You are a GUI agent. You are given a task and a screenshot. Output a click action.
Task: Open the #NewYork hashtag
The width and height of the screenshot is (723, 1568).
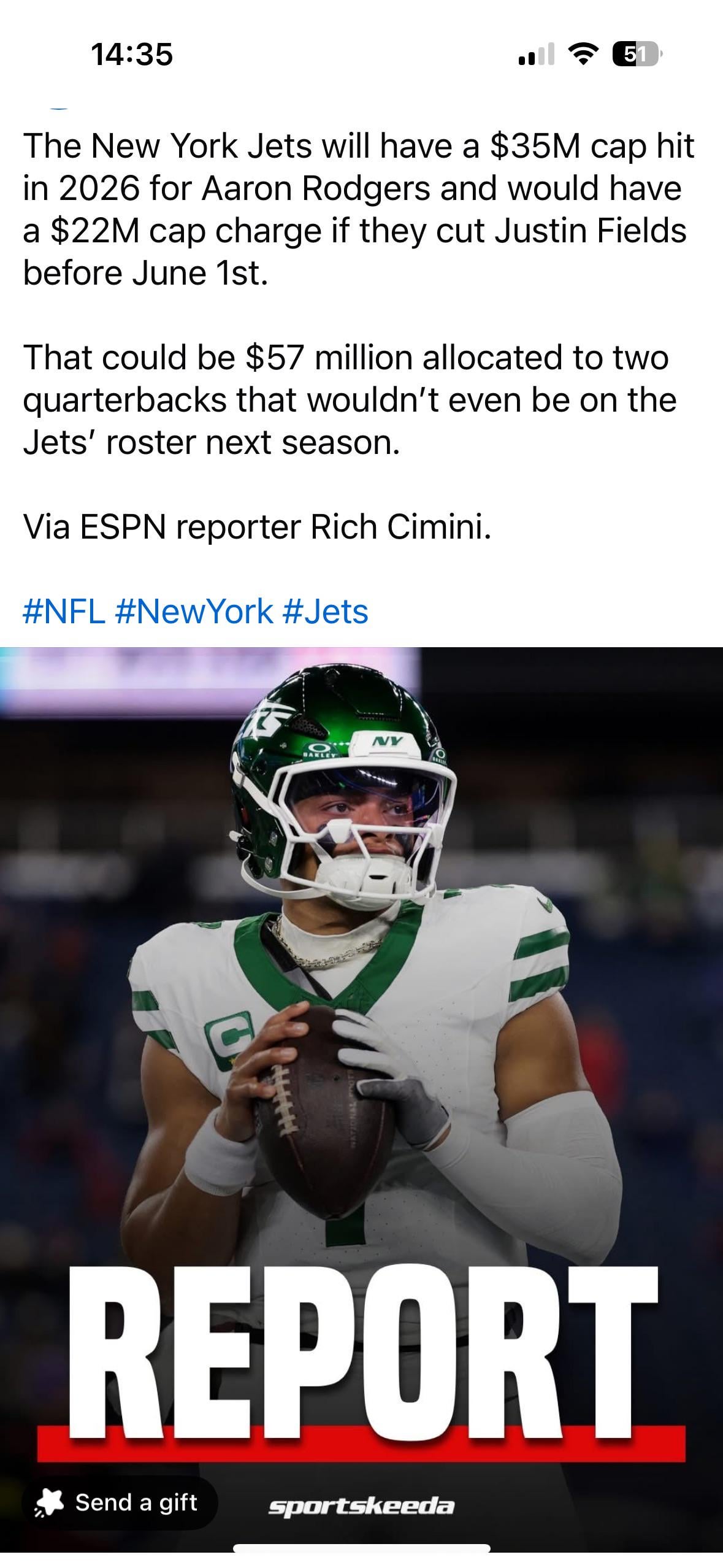coord(193,612)
